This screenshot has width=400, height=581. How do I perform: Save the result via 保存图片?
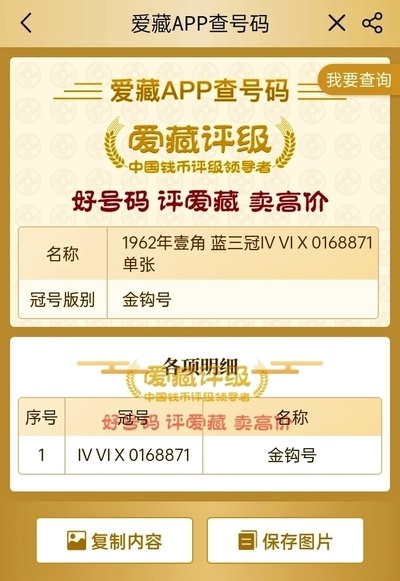[x=285, y=541]
